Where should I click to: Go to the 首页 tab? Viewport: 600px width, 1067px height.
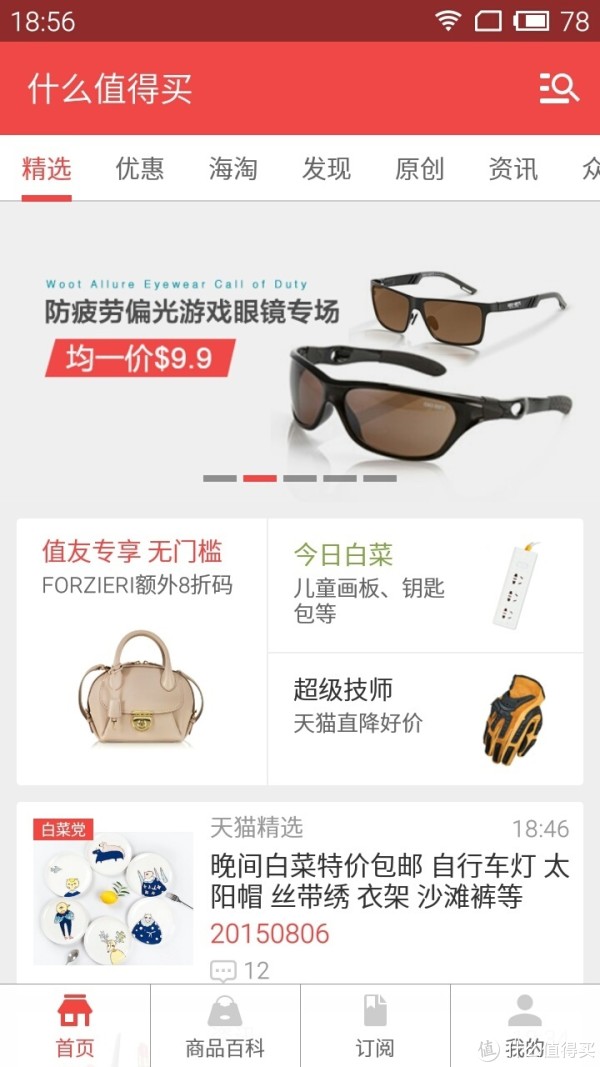(x=75, y=1025)
